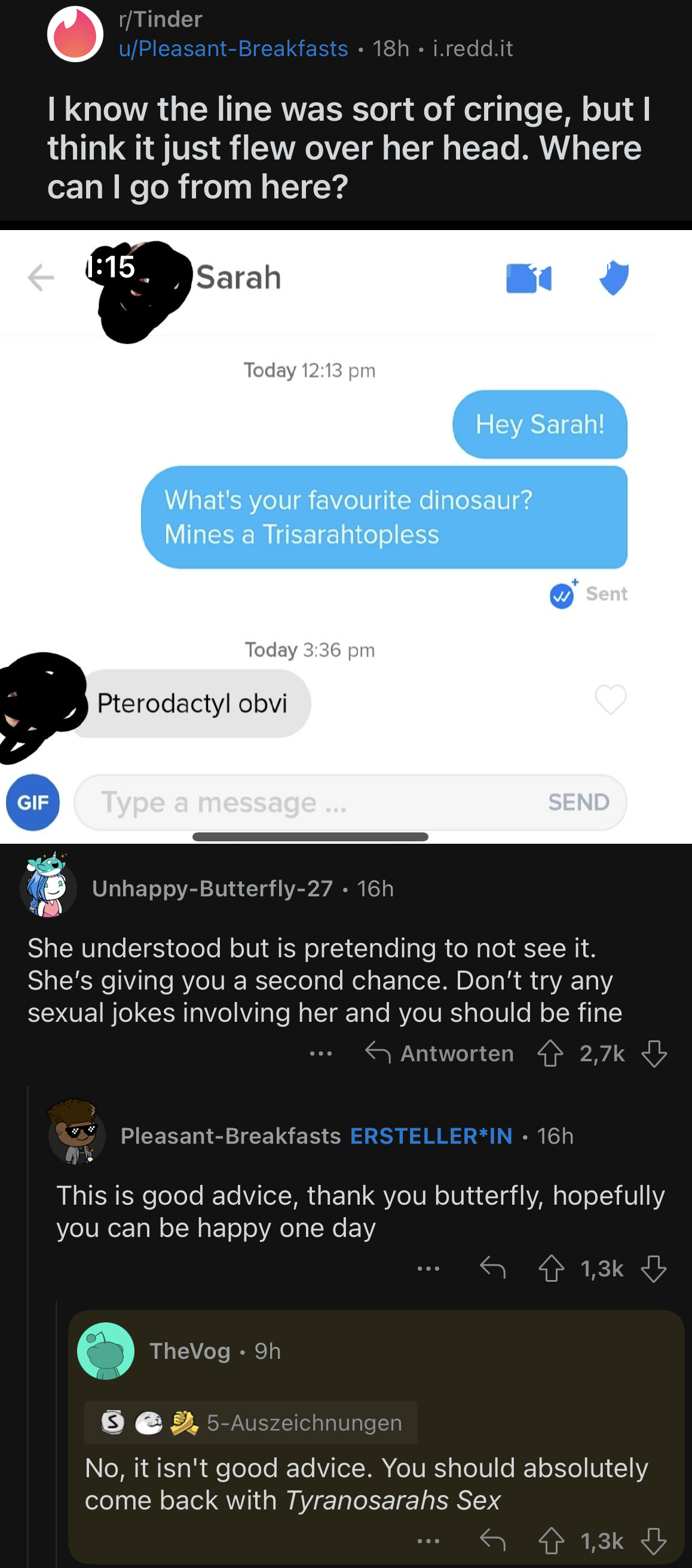Upvote TheVog's comment

tap(552, 1541)
